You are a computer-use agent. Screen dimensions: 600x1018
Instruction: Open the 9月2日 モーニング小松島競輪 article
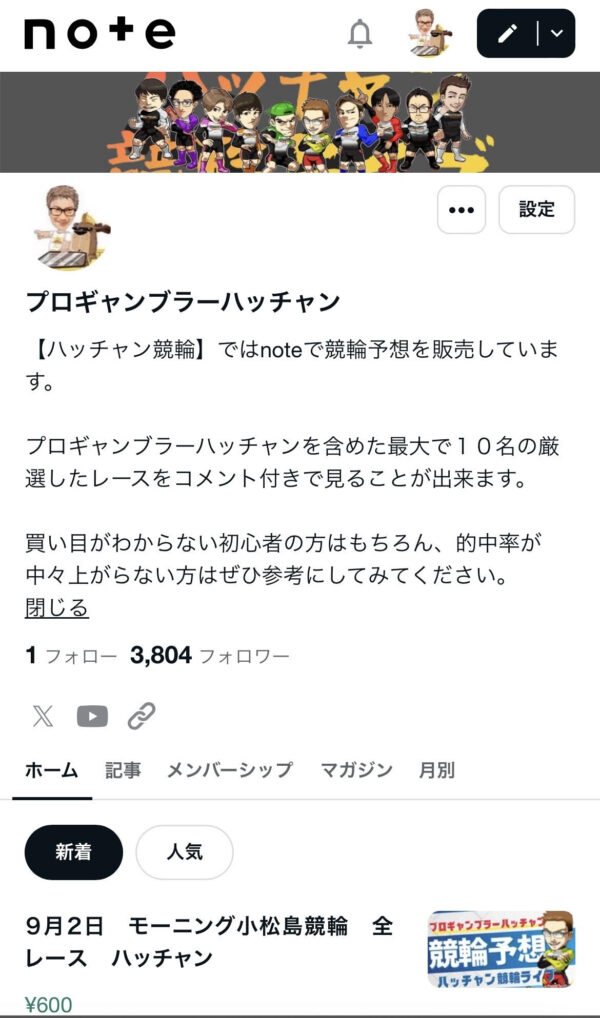(x=210, y=942)
